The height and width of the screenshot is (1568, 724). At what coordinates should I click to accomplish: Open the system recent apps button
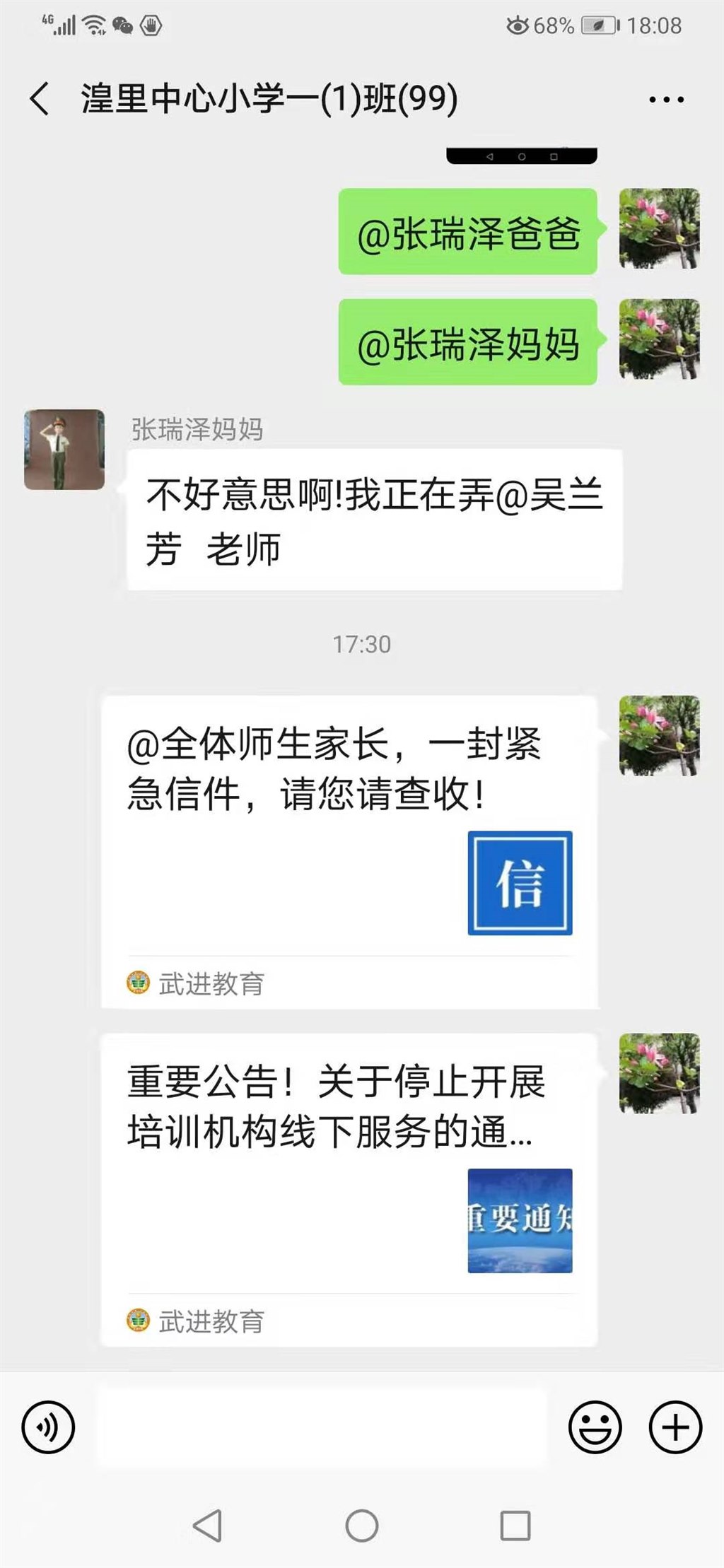point(515,1526)
